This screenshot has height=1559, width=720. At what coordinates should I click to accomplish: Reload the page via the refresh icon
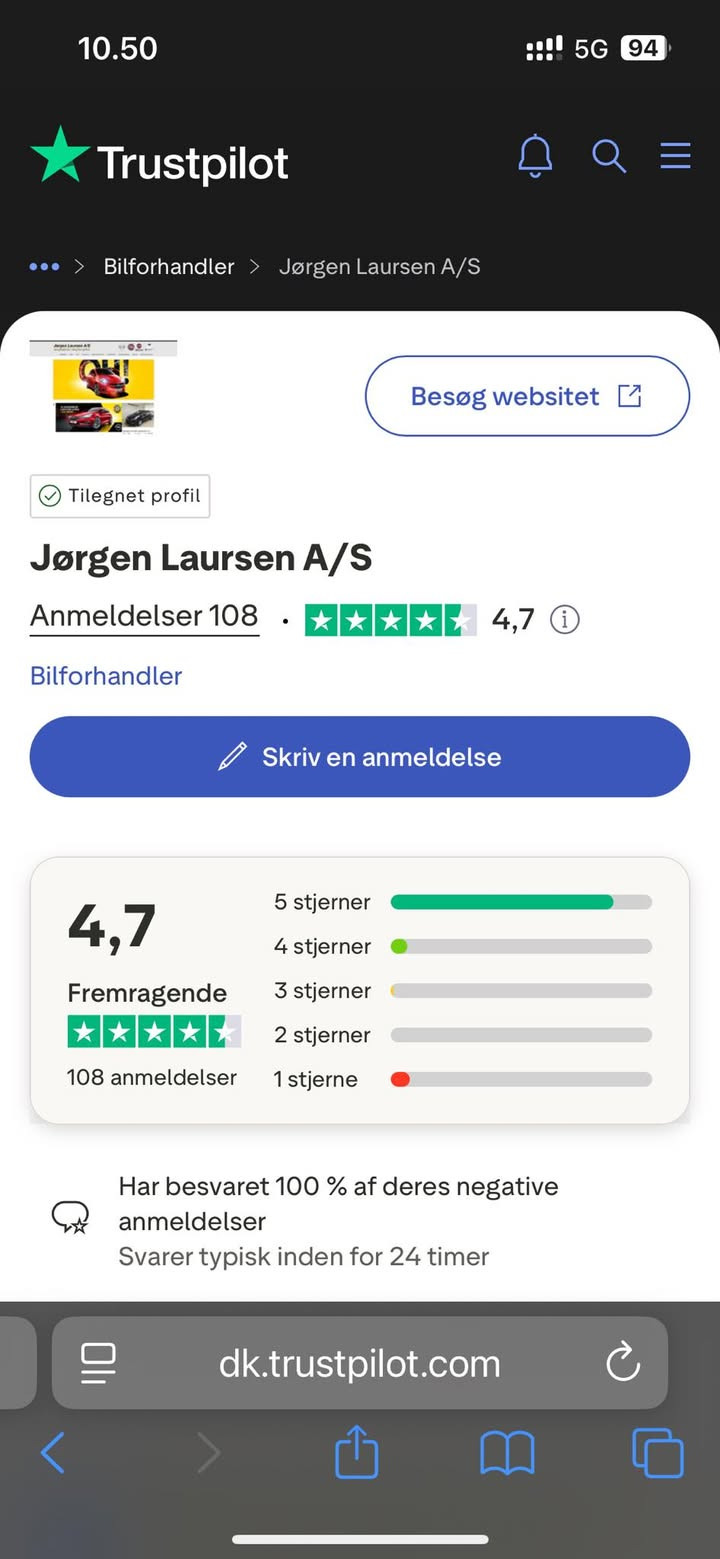622,1363
